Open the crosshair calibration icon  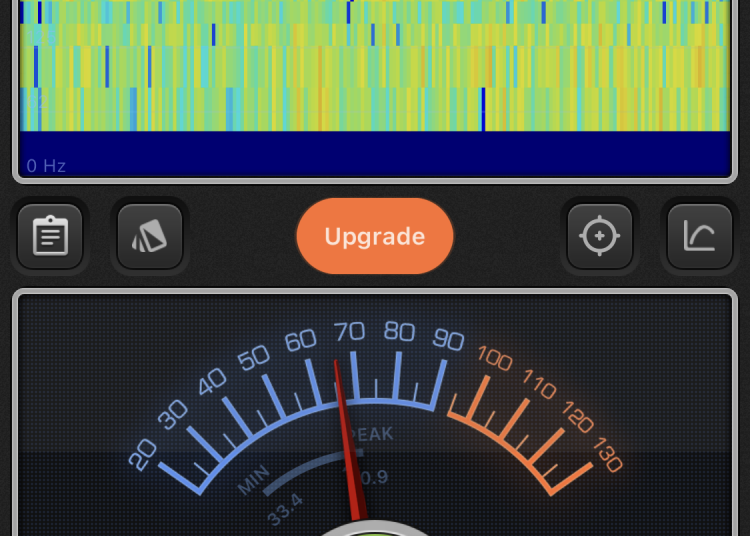(600, 237)
